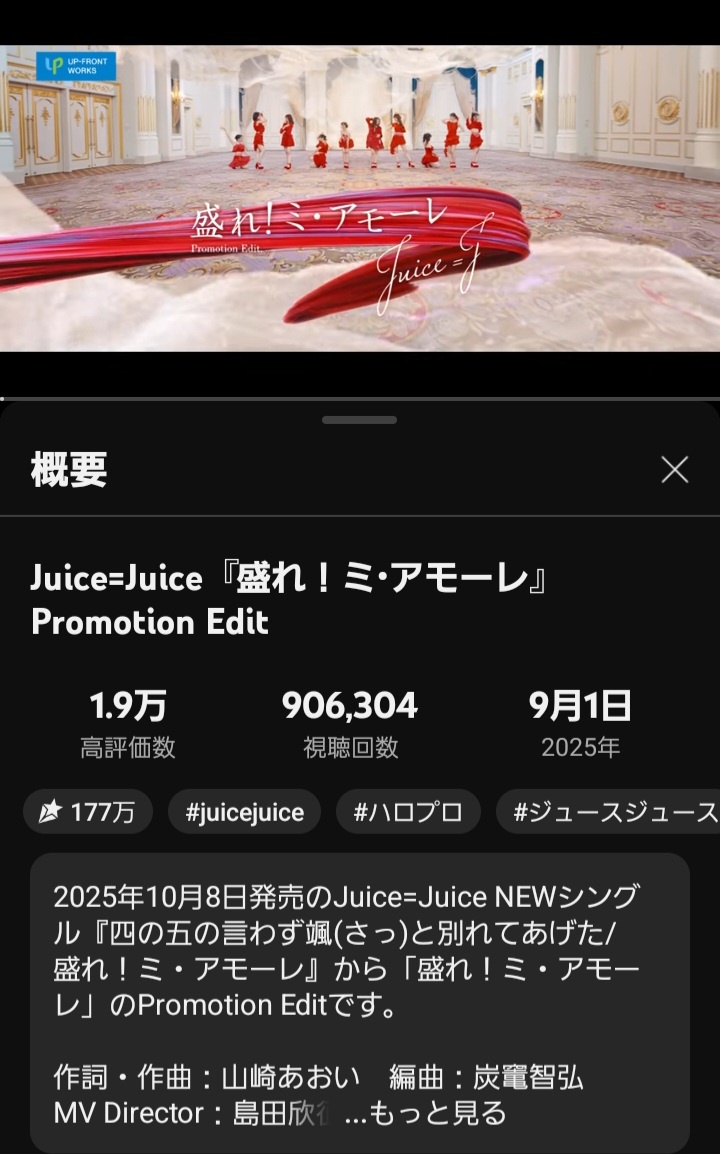
Task: Tap the video player area
Action: 360,198
